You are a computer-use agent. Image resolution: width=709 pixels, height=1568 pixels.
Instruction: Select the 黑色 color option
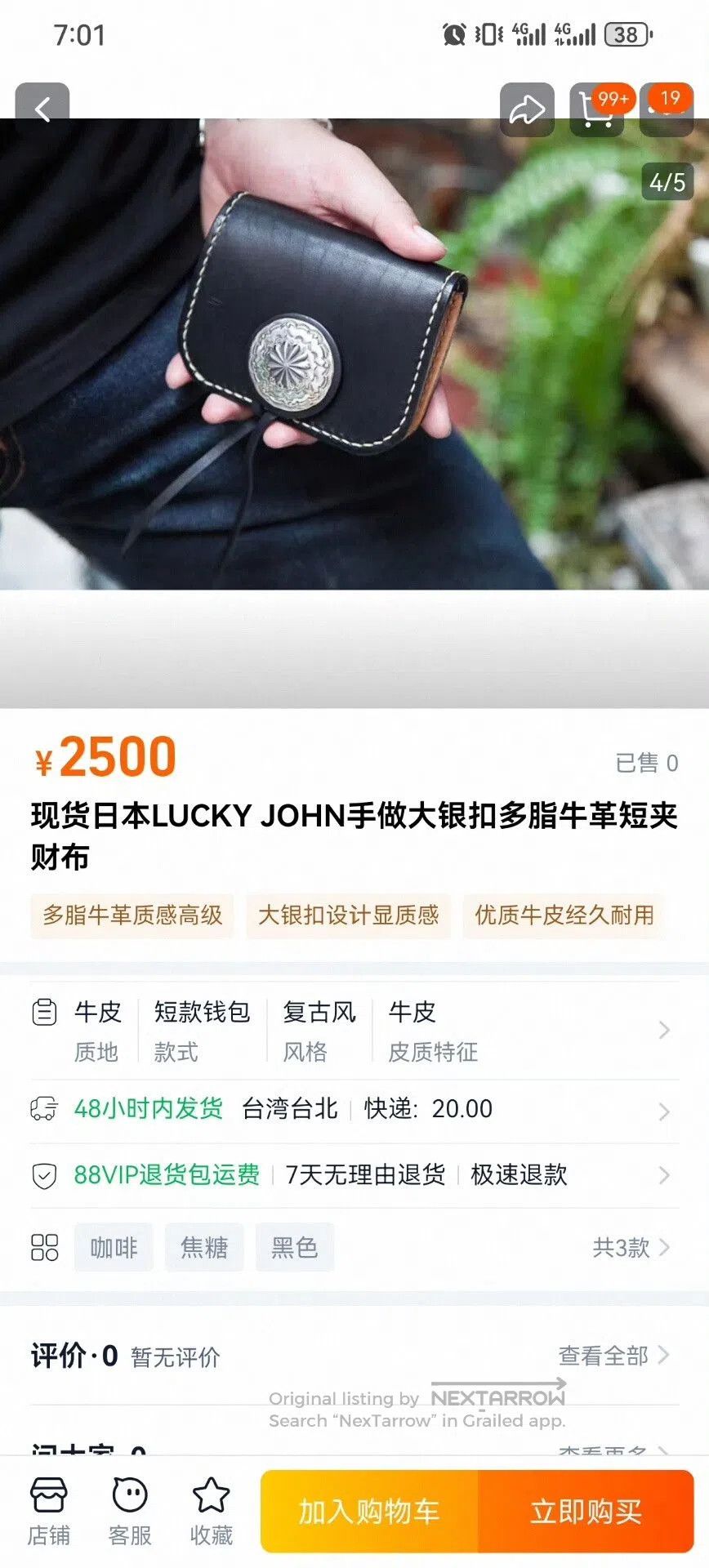pyautogui.click(x=294, y=1247)
